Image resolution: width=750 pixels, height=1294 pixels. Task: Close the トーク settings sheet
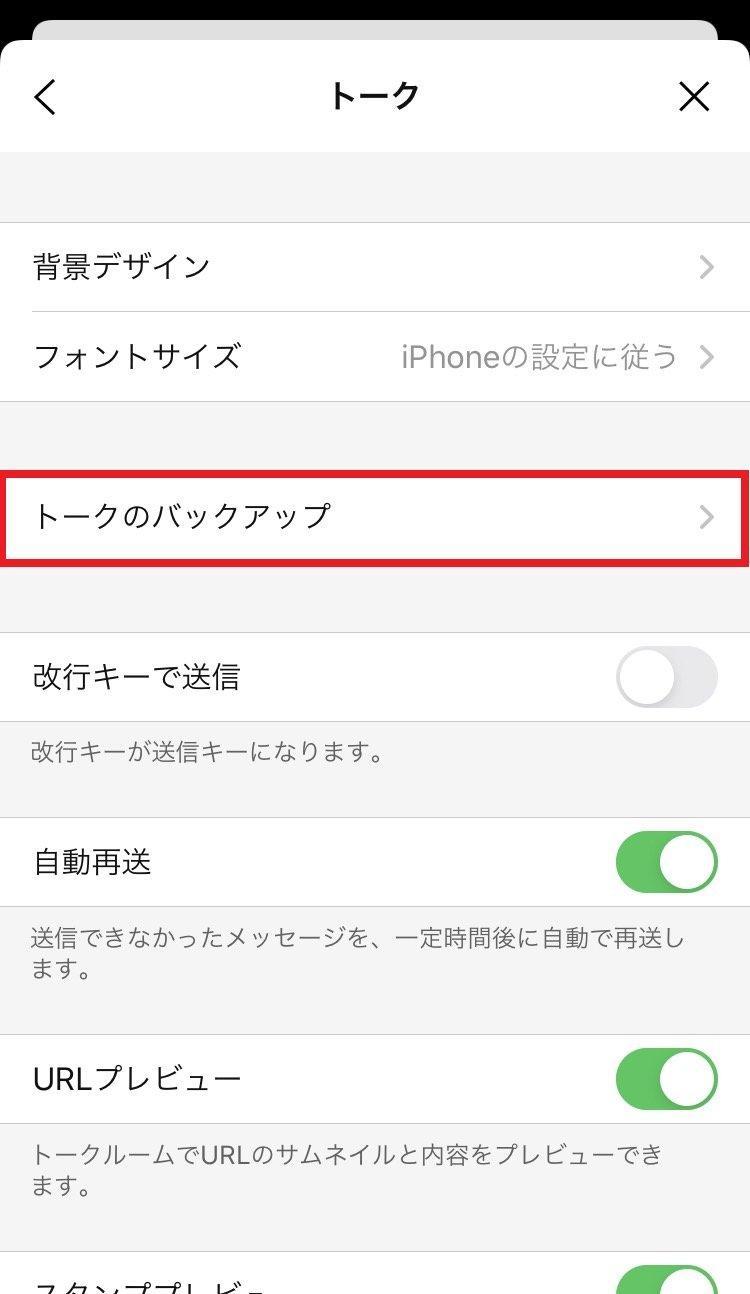[x=694, y=97]
